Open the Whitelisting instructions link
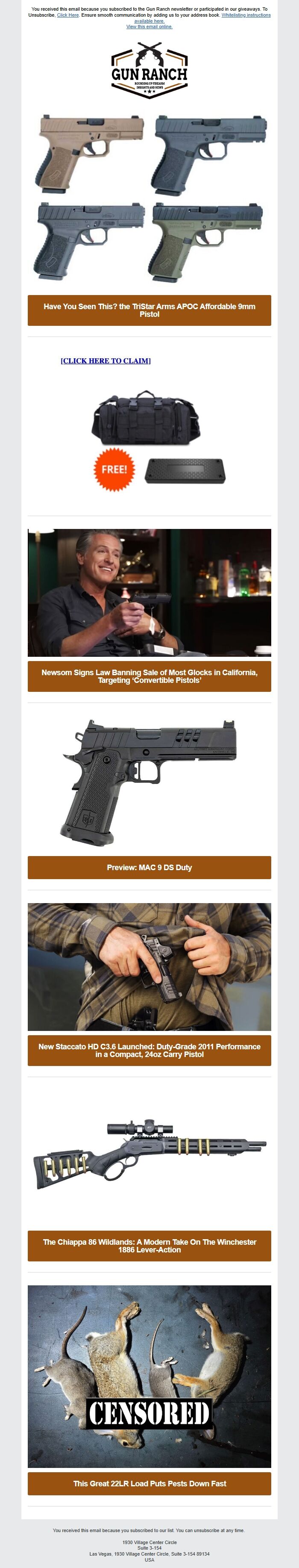The height and width of the screenshot is (1568, 299). [246, 15]
